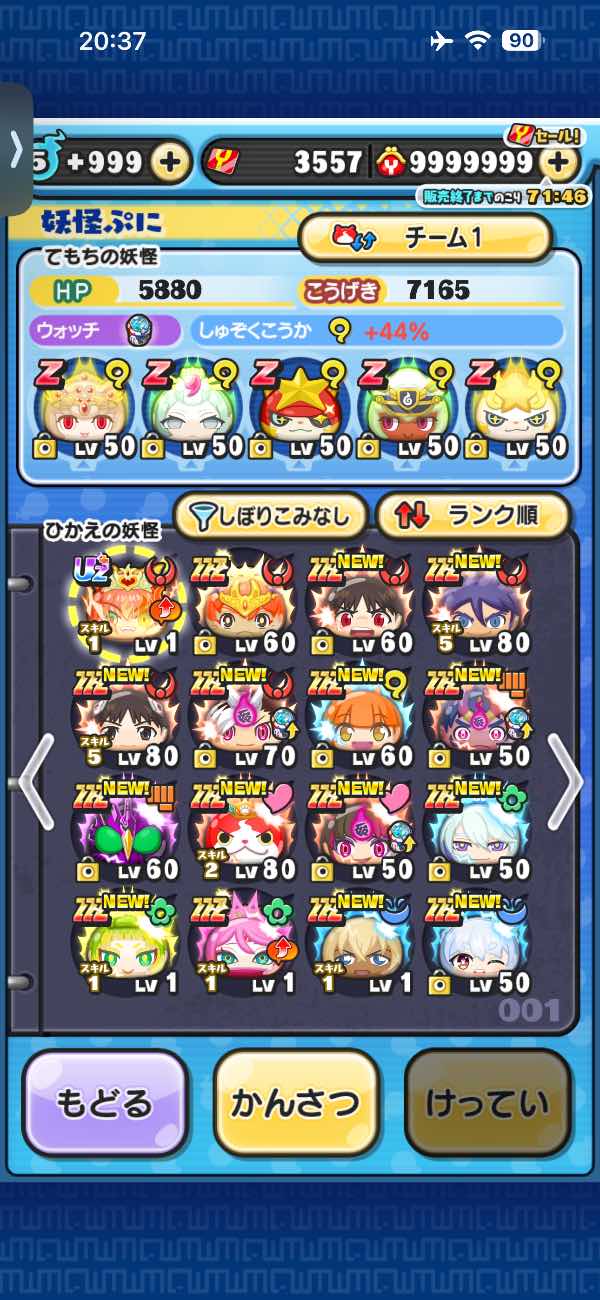Open the しぼりこみなし filter
Viewport: 600px width, 1300px height.
pos(270,516)
